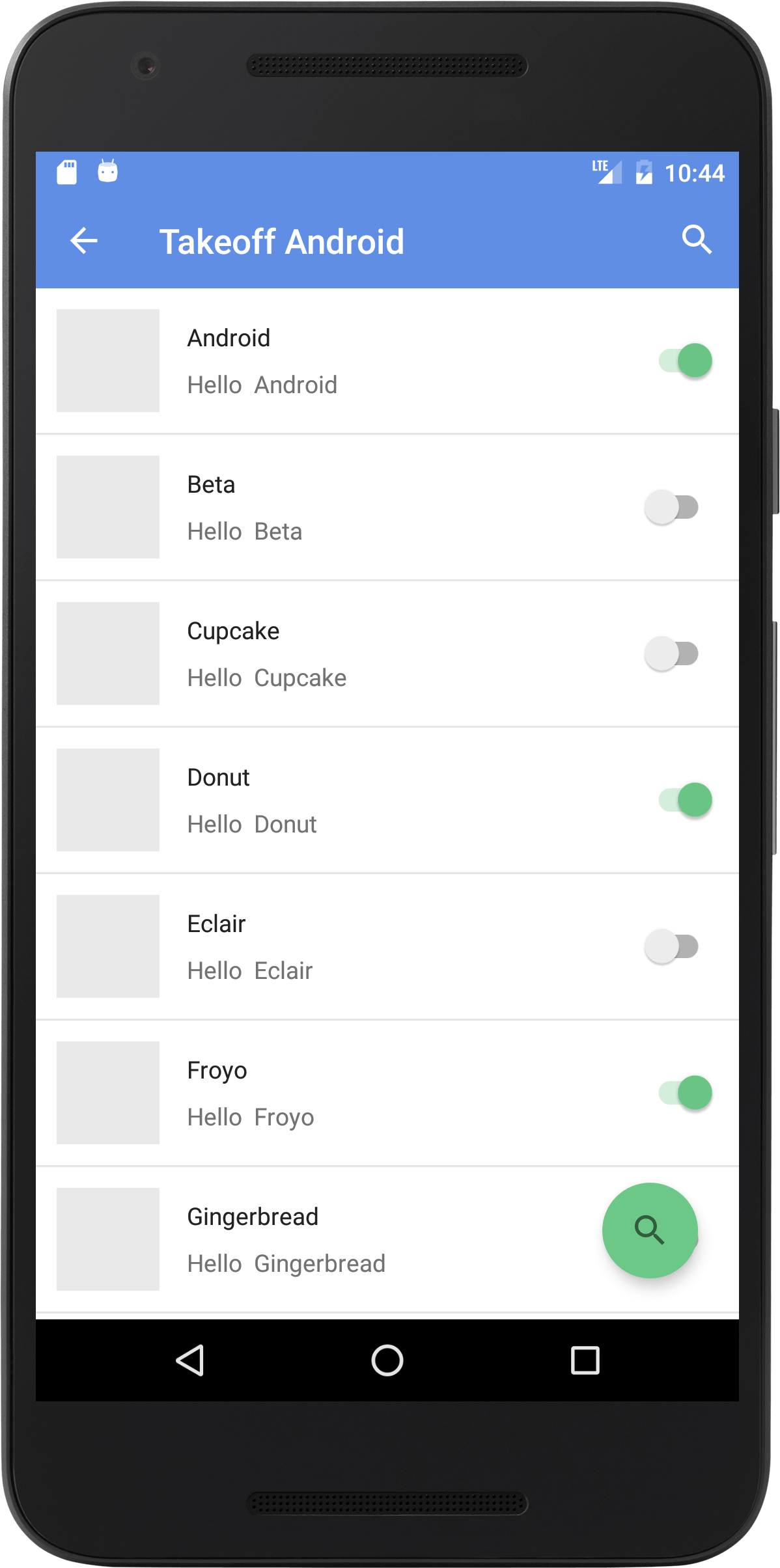780x1568 pixels.
Task: Open the Cupcake row
Action: pyautogui.click(x=387, y=653)
